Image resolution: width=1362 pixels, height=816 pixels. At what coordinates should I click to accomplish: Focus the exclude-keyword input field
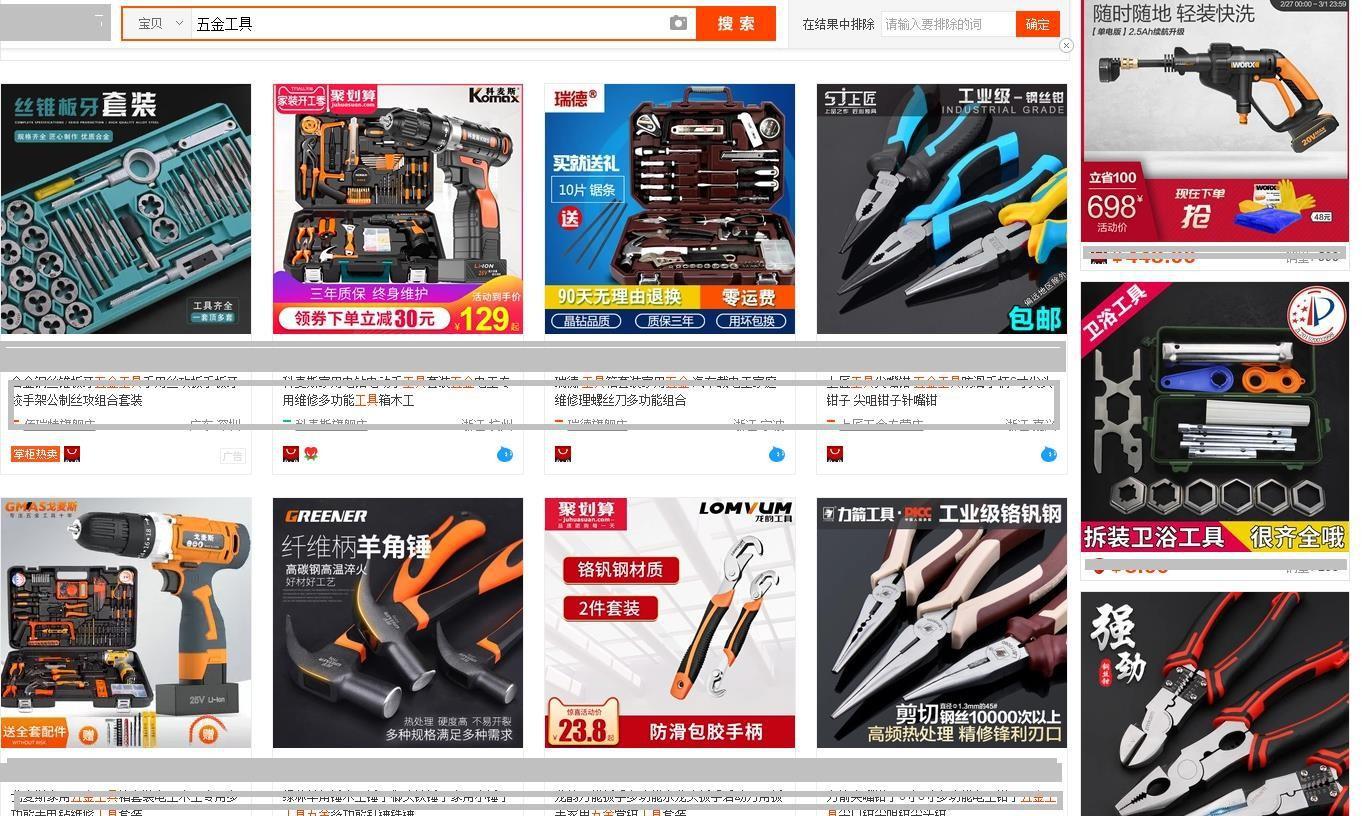[946, 24]
